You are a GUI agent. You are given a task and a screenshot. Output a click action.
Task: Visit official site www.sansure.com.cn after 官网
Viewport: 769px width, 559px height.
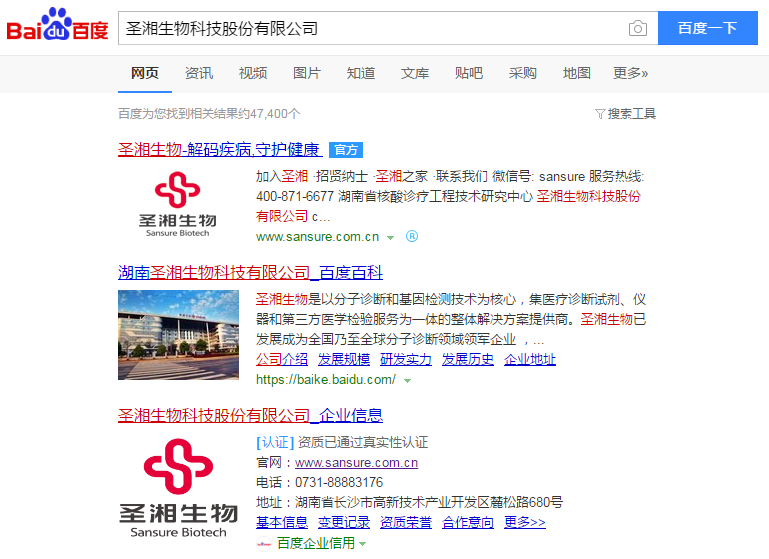click(356, 463)
